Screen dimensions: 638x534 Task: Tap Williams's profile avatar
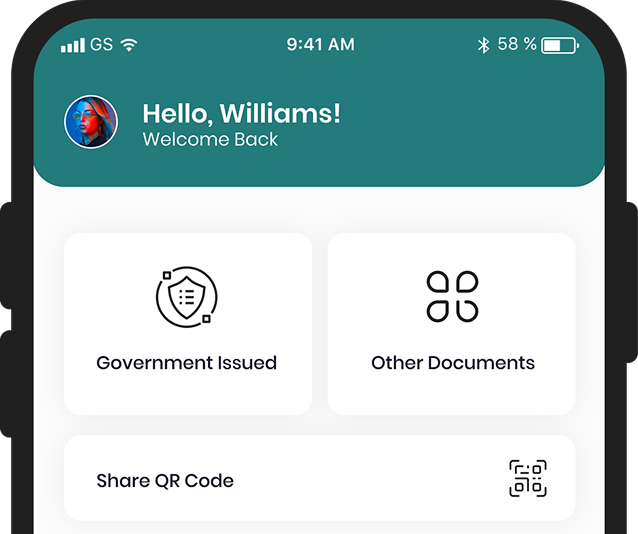91,123
